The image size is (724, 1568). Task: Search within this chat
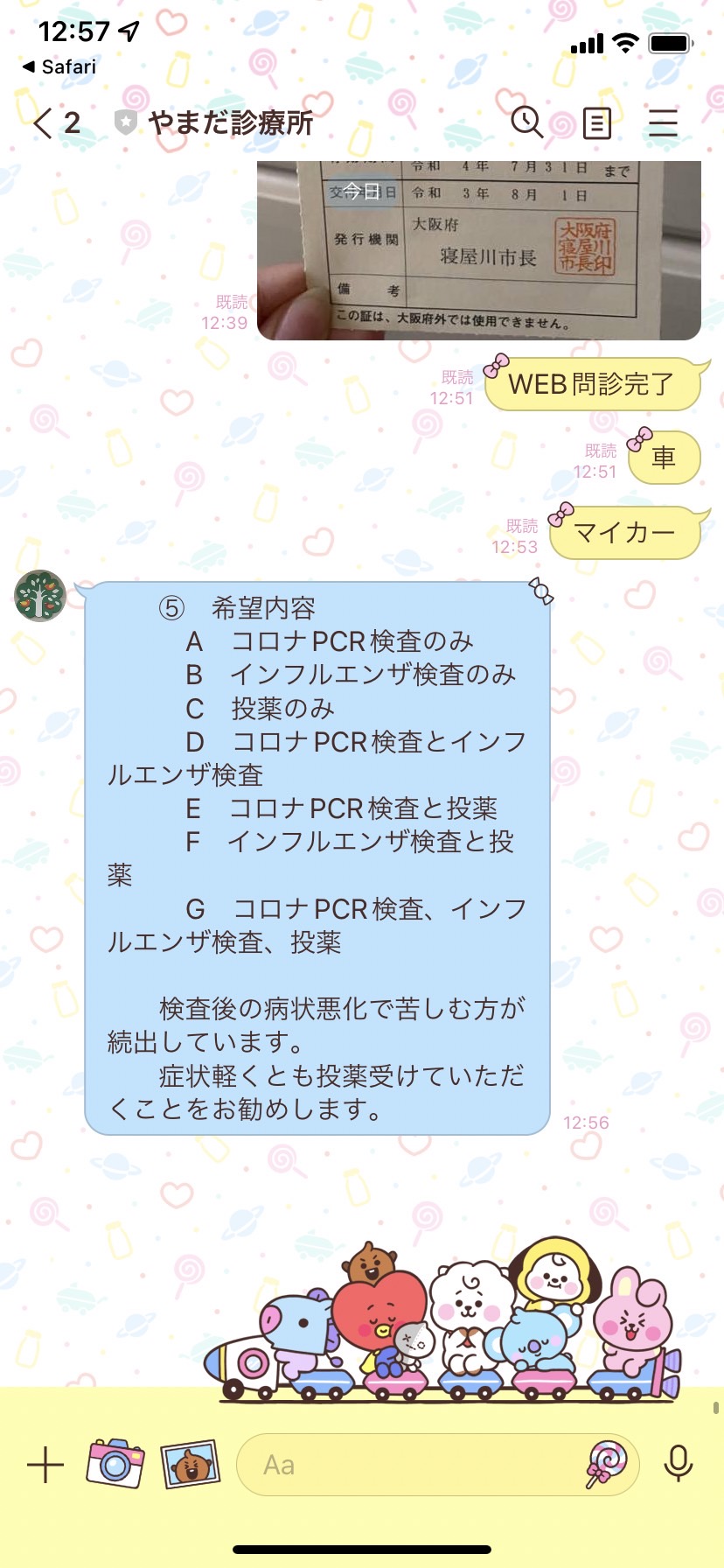pyautogui.click(x=527, y=122)
